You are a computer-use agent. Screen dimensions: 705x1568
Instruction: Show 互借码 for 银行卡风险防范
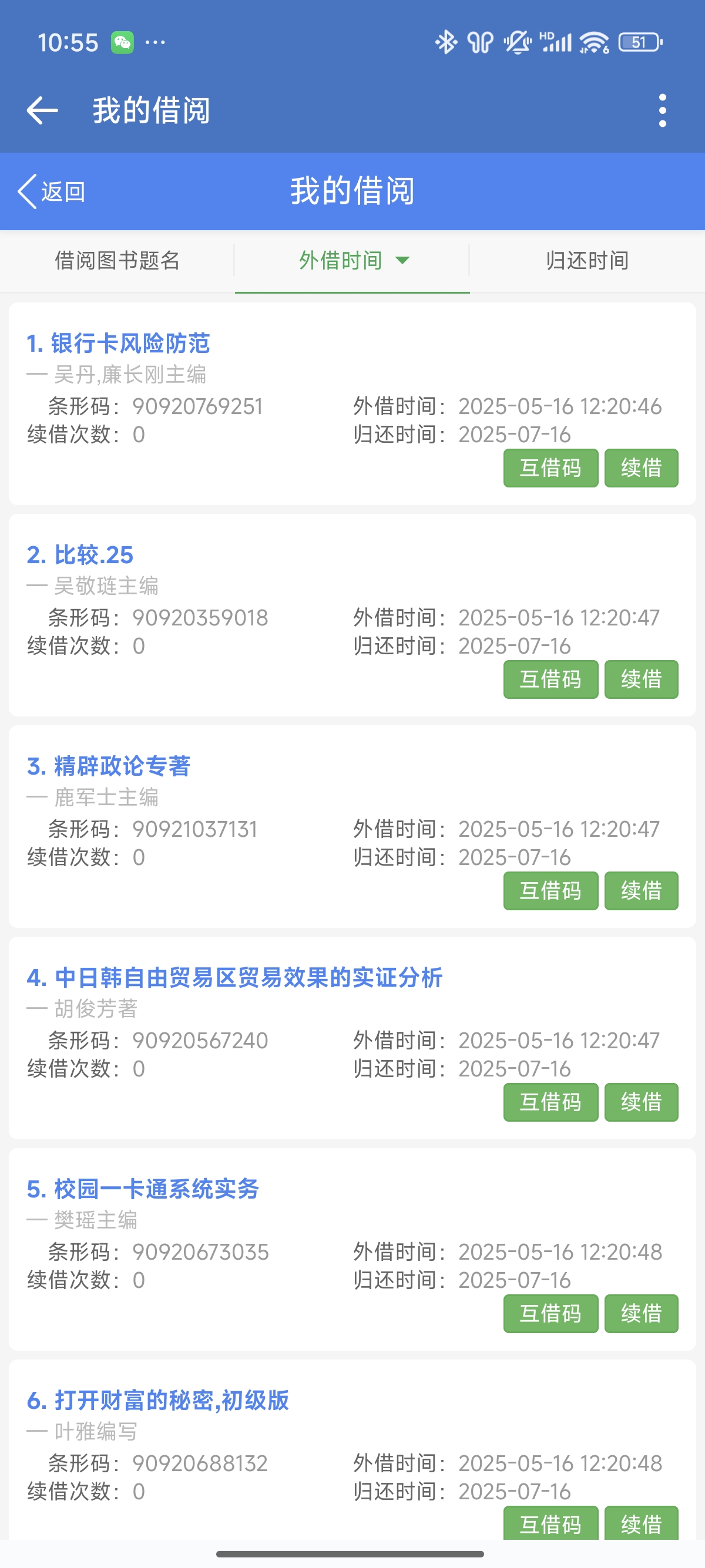550,468
